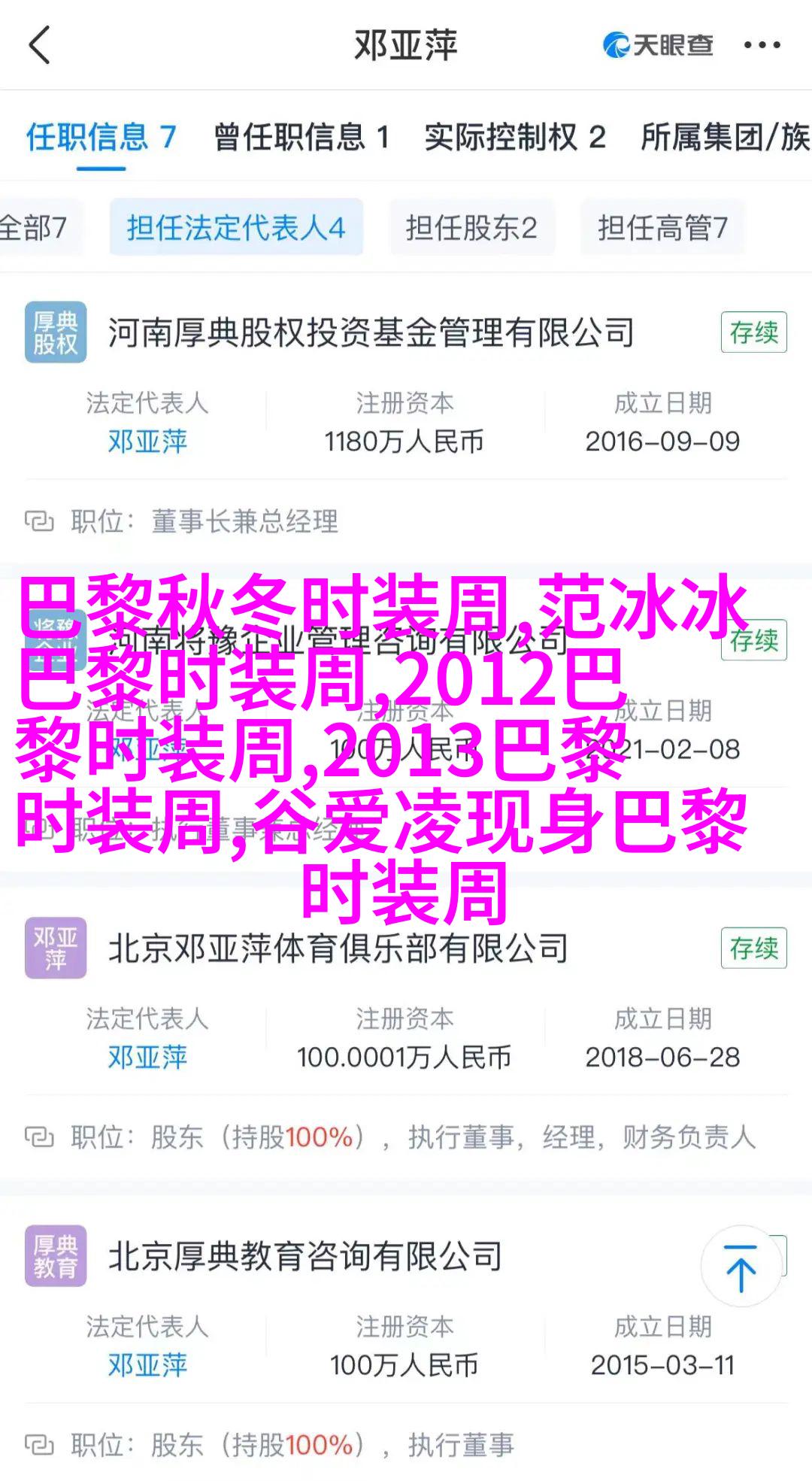The image size is (812, 1481).
Task: Switch to the 曾任职信息 1 tab
Action: (x=301, y=138)
